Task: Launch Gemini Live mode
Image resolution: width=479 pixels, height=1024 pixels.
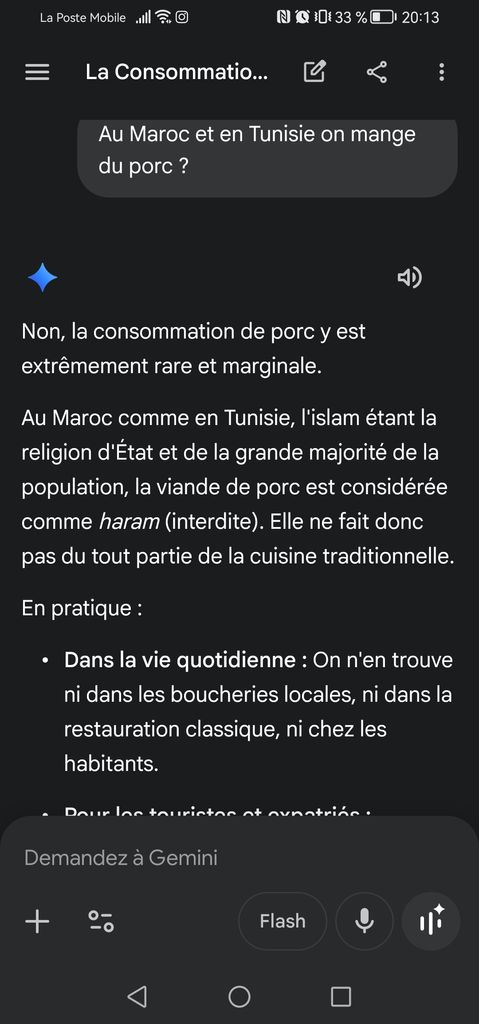Action: pos(431,921)
